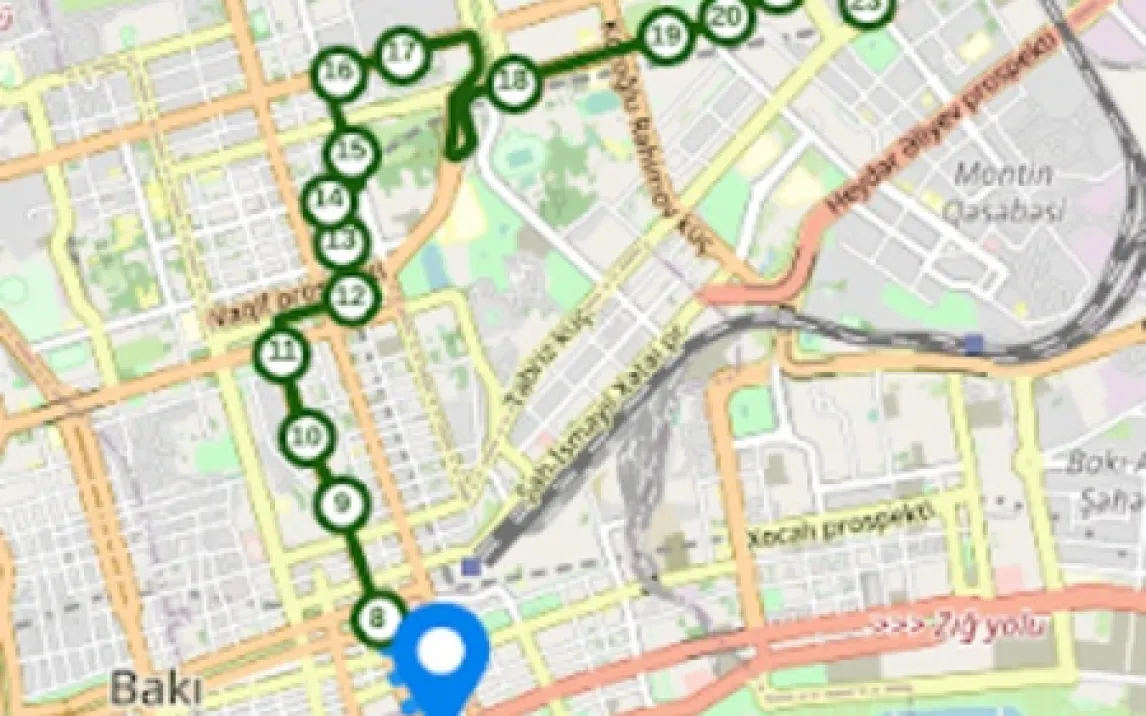Tap stop marker 16
This screenshot has width=1146, height=716.
coord(339,72)
